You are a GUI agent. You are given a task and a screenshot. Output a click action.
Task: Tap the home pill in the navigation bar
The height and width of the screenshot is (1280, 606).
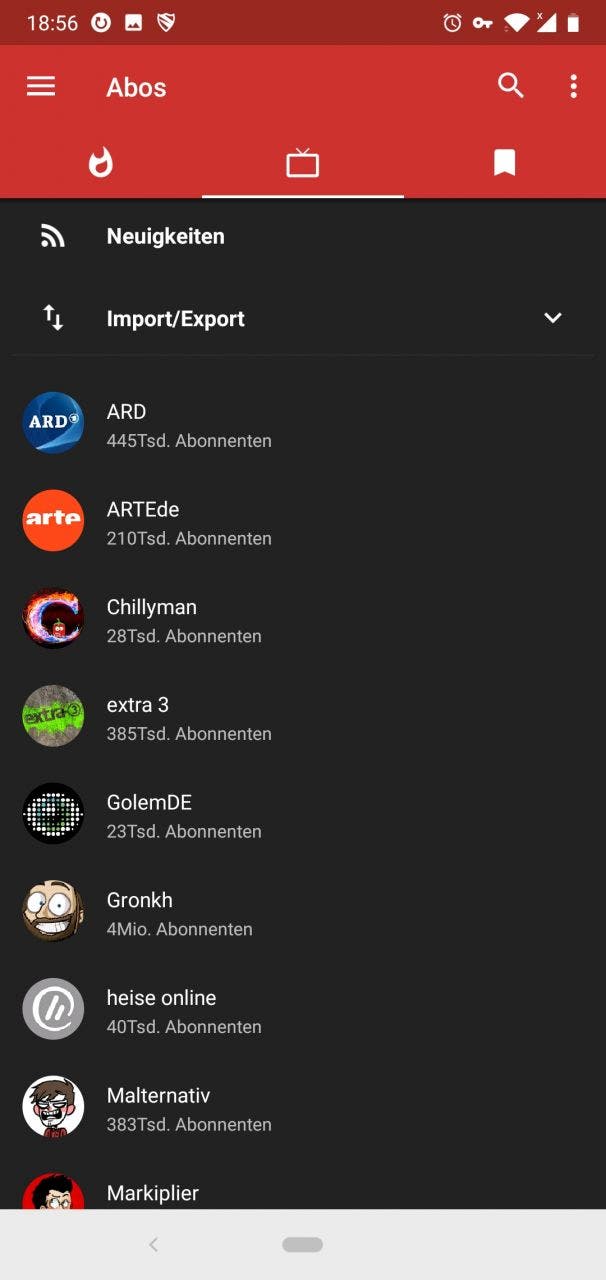coord(302,1245)
